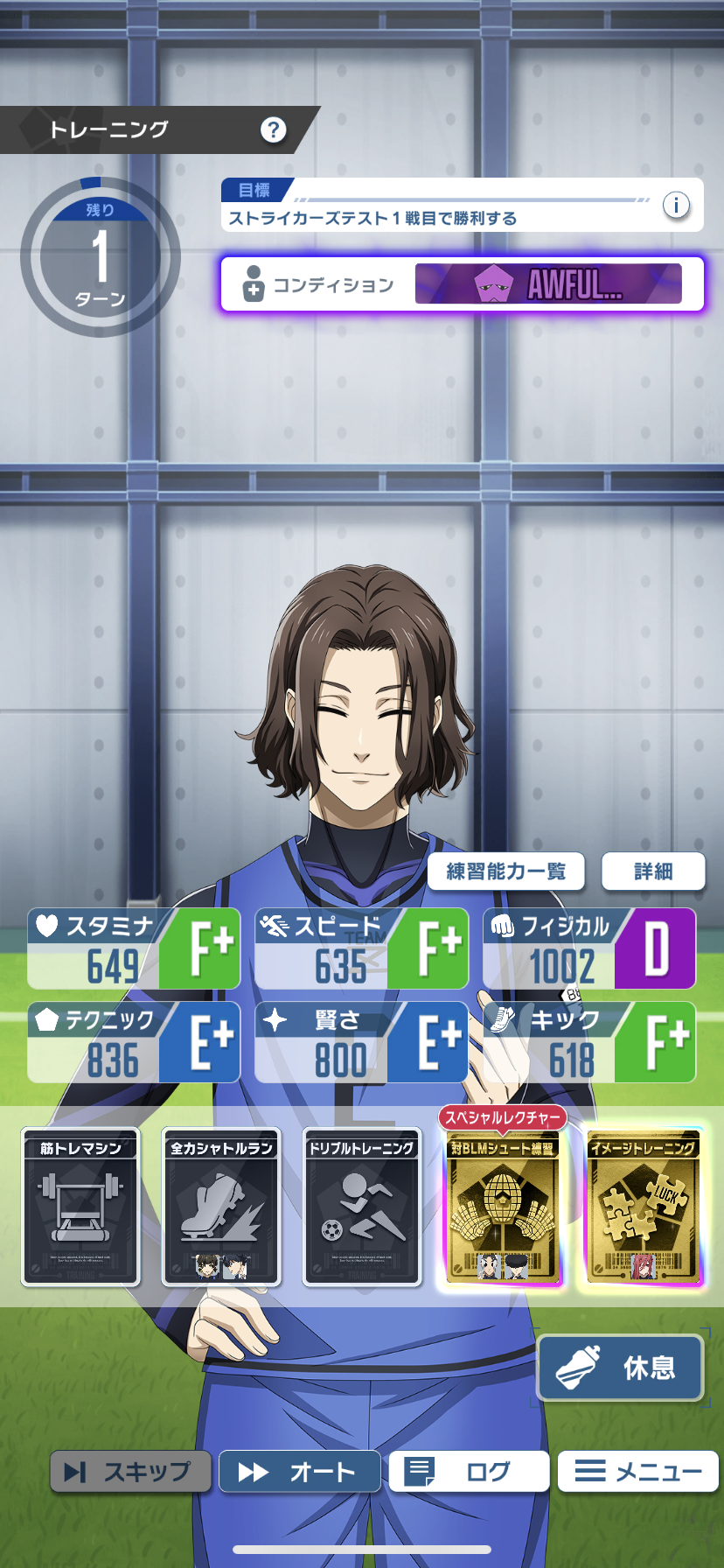Open the 詳細 details button
Screen dimensions: 724x1568
(653, 871)
